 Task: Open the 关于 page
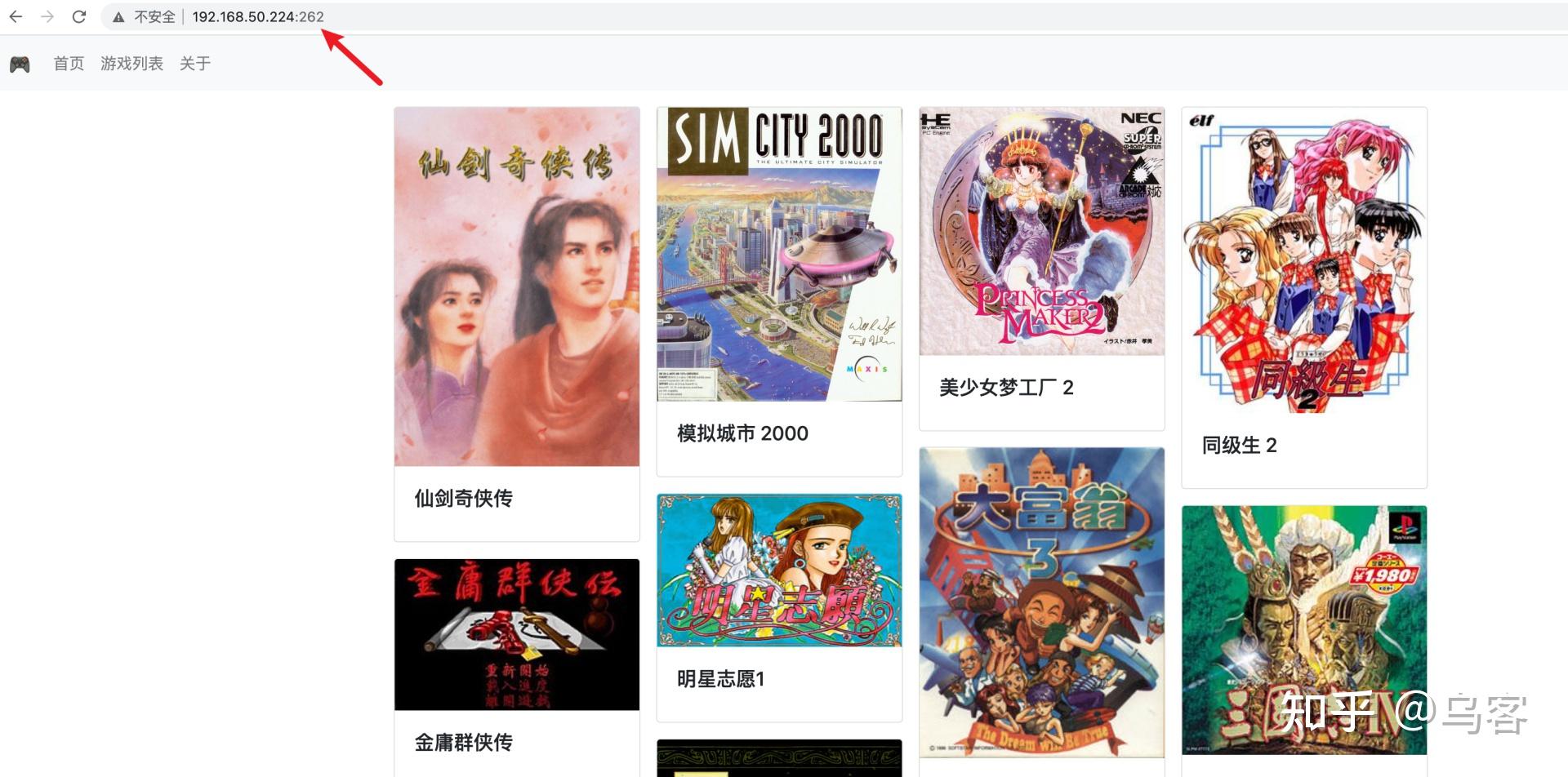point(195,64)
